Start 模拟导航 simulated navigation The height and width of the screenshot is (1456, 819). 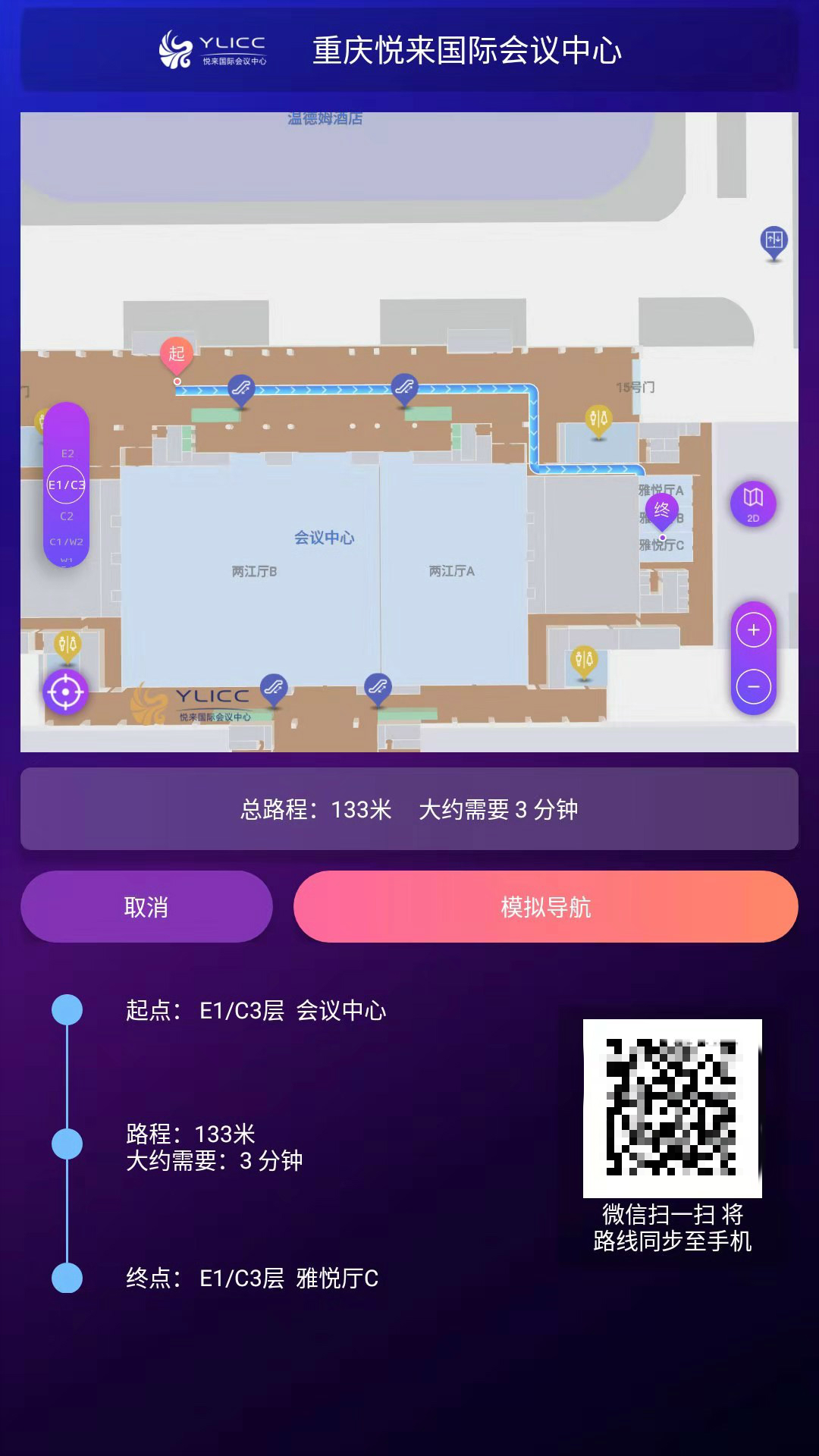coord(545,906)
